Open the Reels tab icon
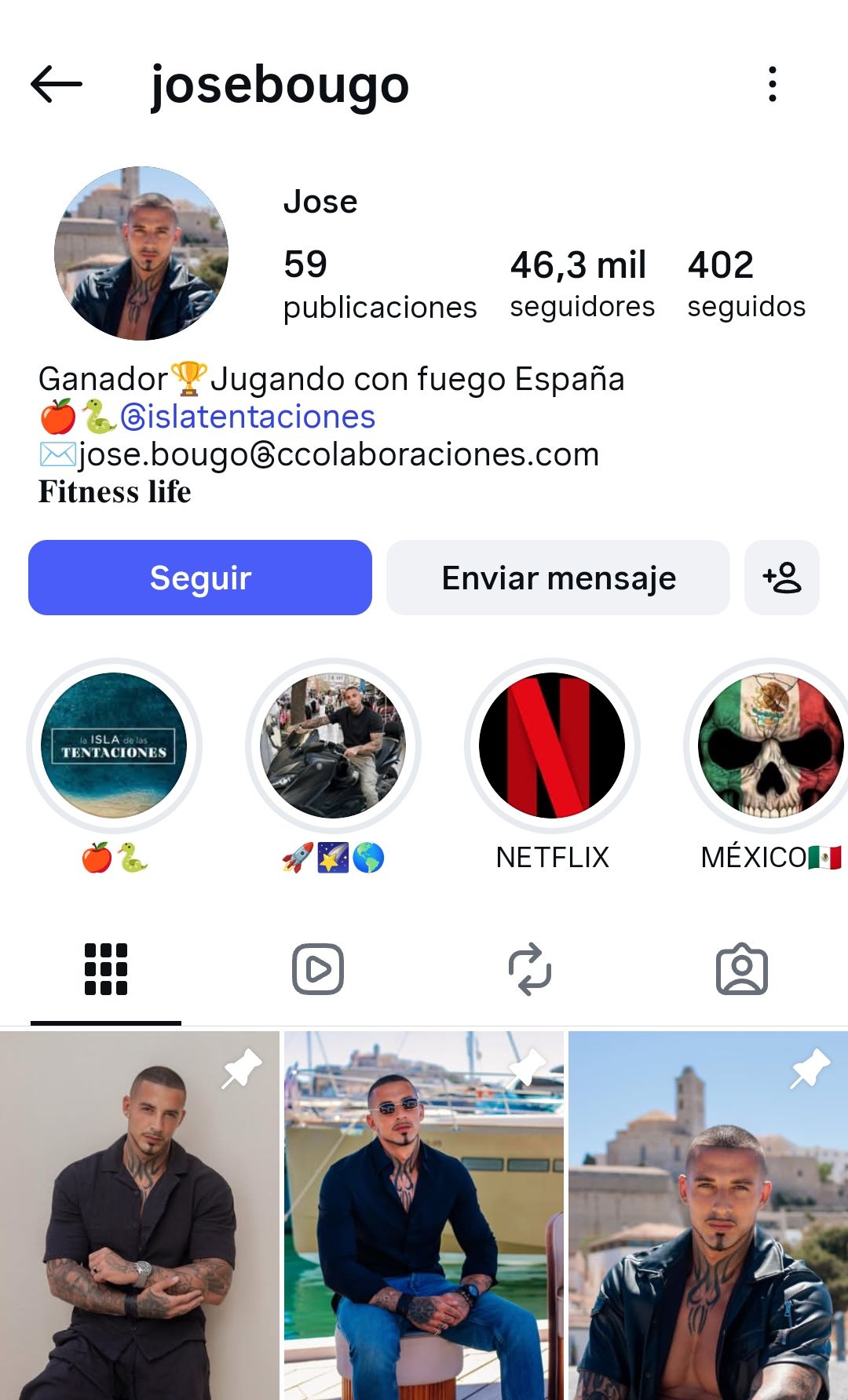 (317, 968)
